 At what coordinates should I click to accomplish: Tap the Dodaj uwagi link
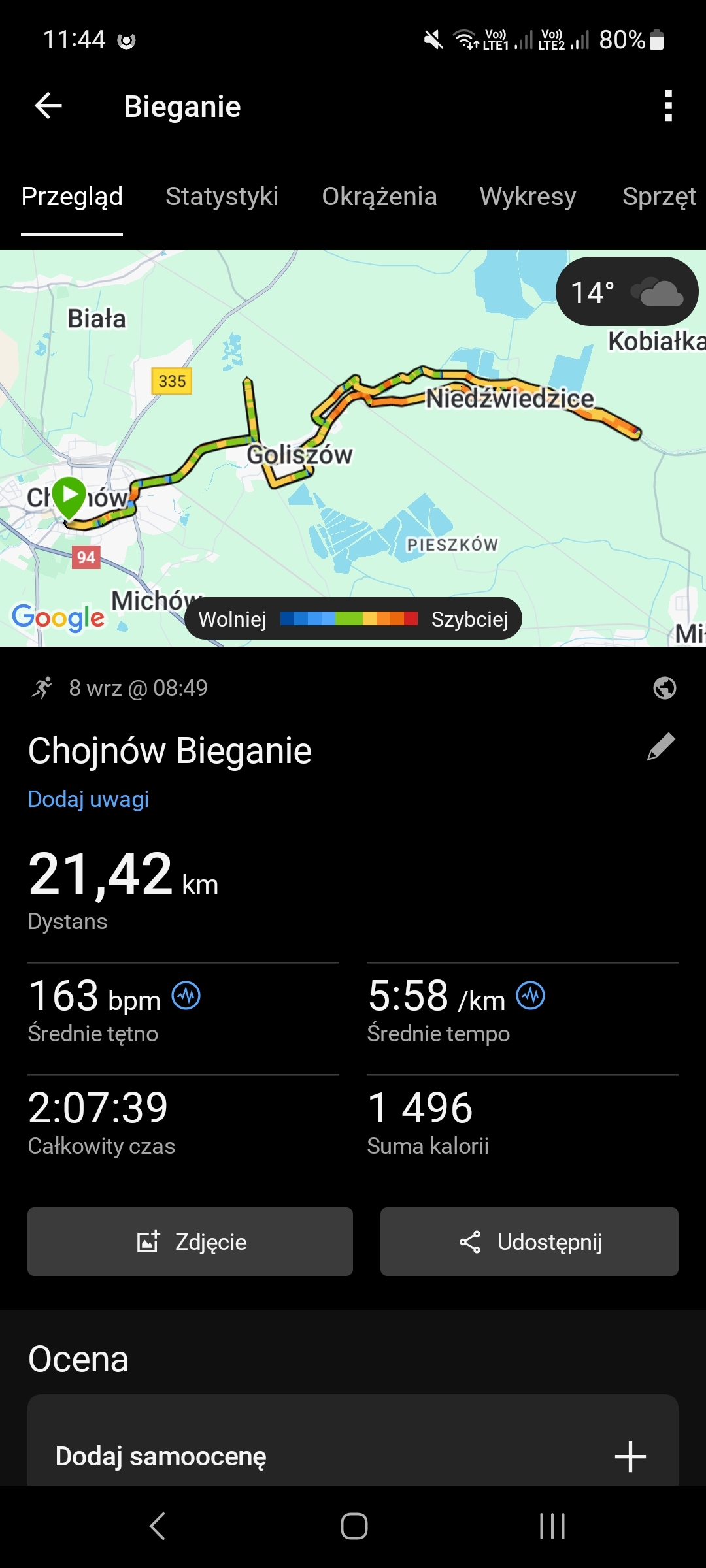88,799
